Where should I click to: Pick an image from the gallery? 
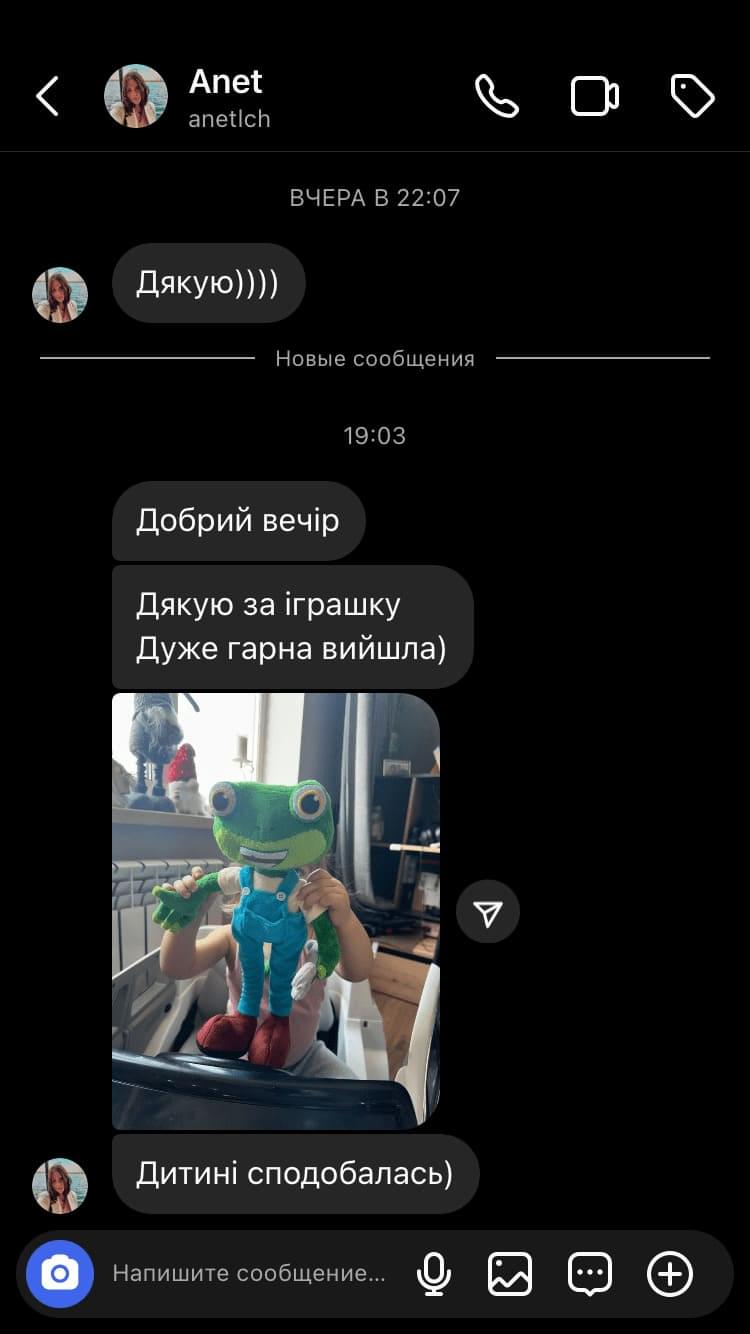(x=509, y=1273)
